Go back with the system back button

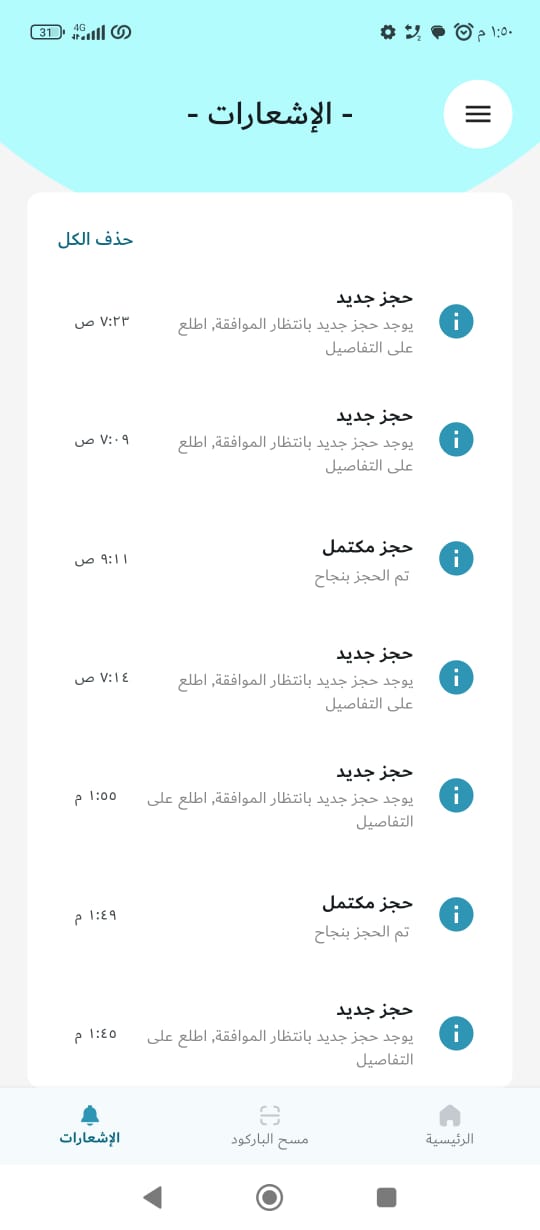click(x=152, y=1197)
